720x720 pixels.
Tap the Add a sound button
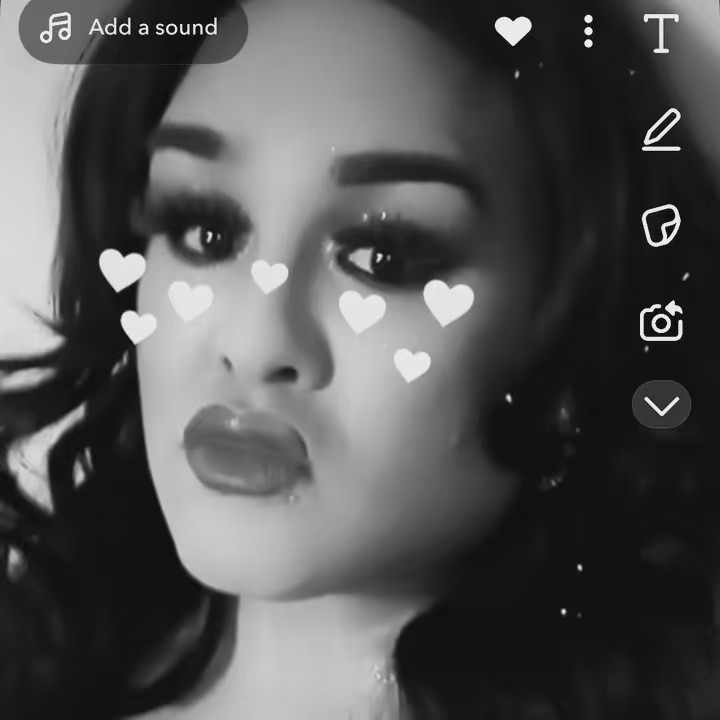point(132,28)
